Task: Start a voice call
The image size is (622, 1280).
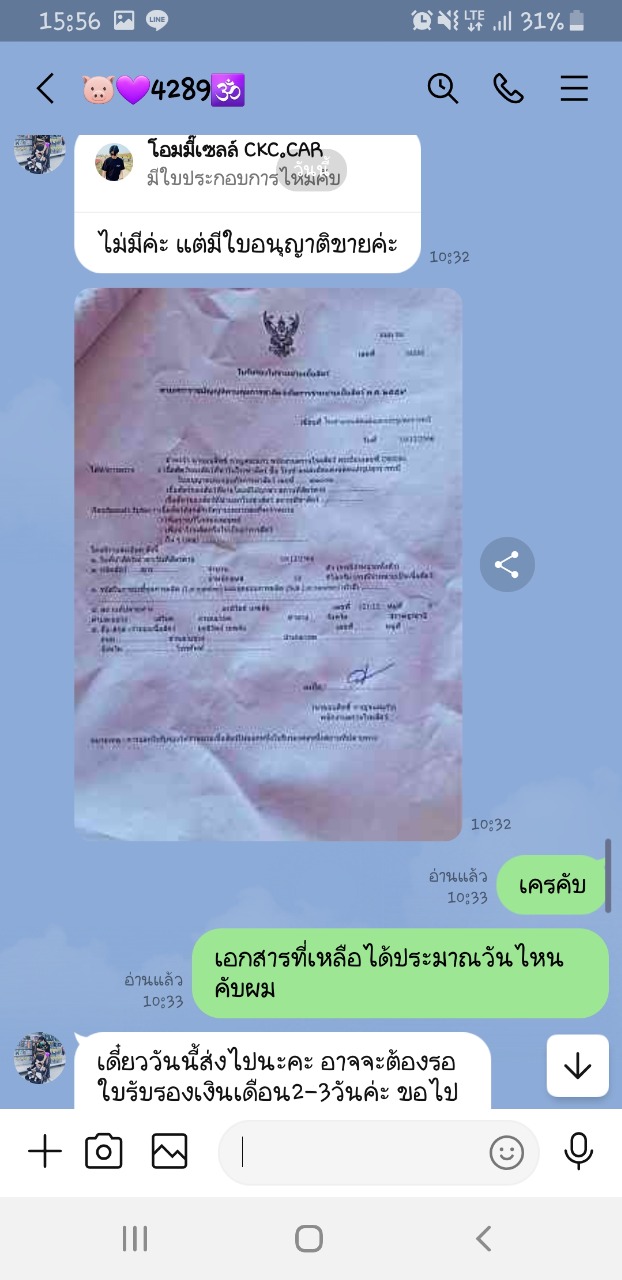Action: (x=508, y=89)
